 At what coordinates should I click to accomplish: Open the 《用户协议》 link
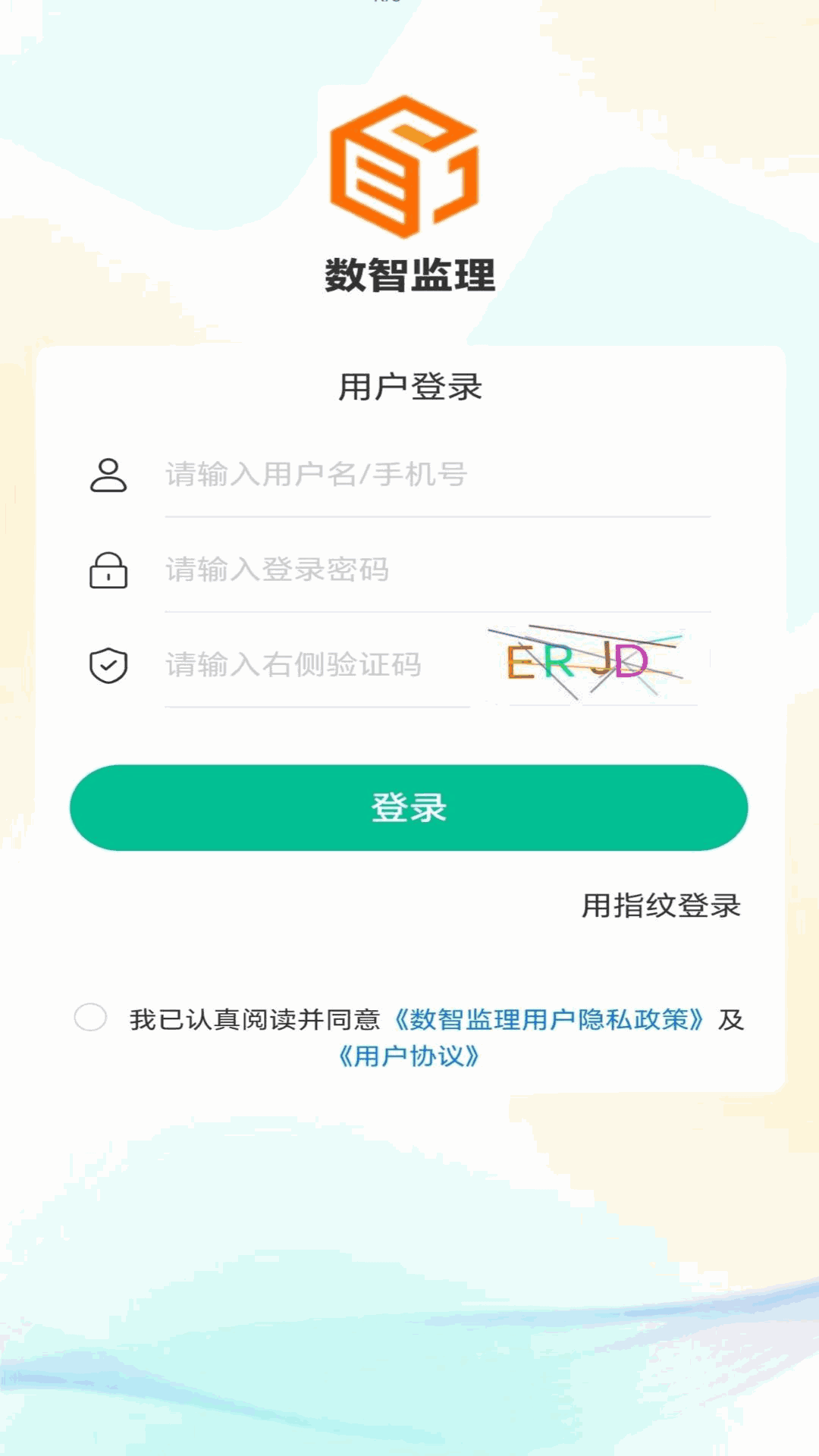(x=409, y=1056)
